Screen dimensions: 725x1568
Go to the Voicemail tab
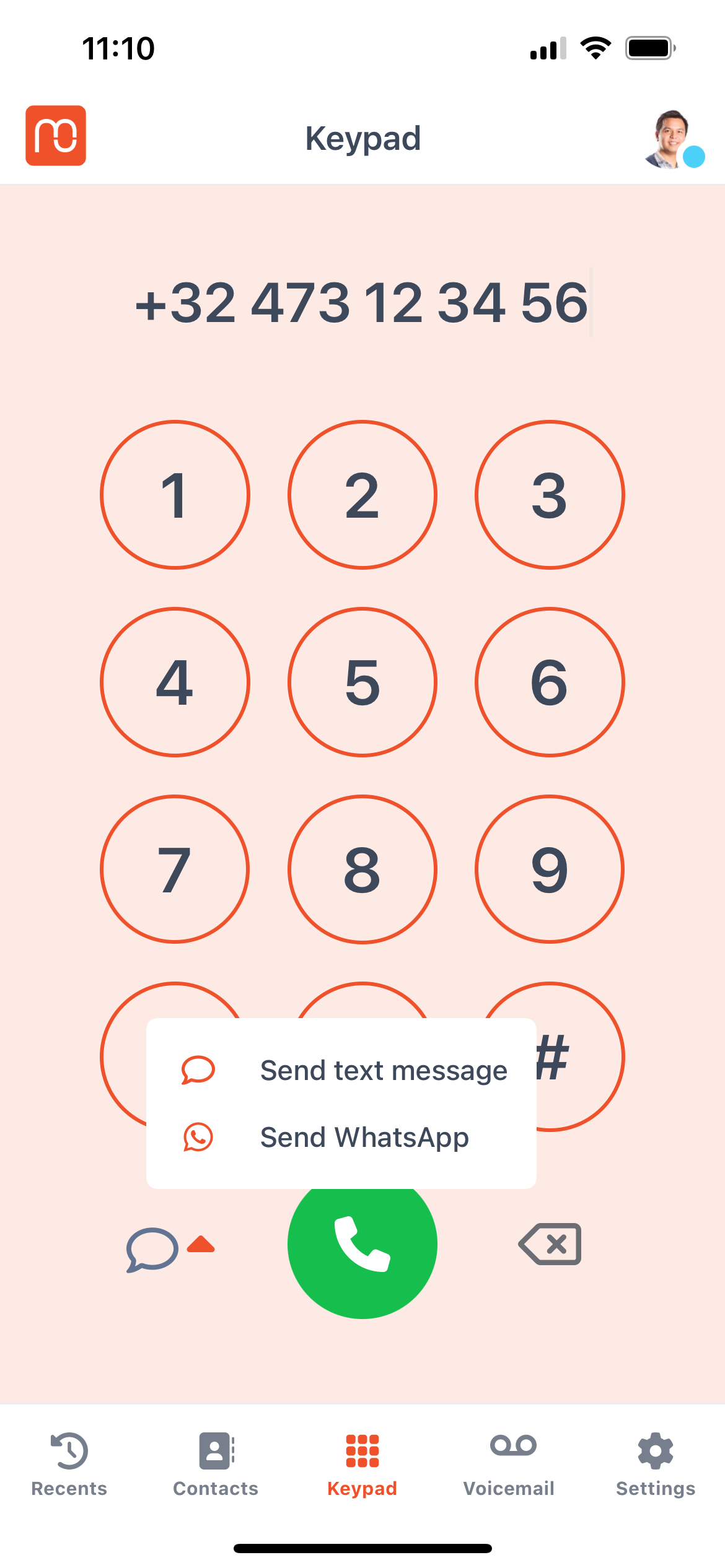point(509,1465)
